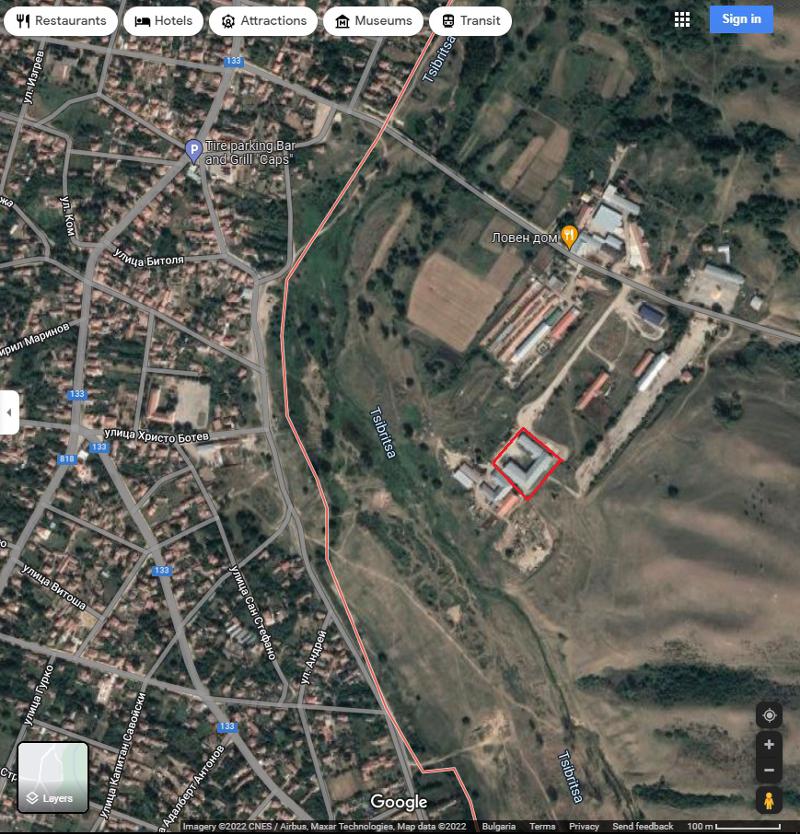Open Tire parking Bar and Grill marker
Viewport: 800px width, 834px height.
194,152
